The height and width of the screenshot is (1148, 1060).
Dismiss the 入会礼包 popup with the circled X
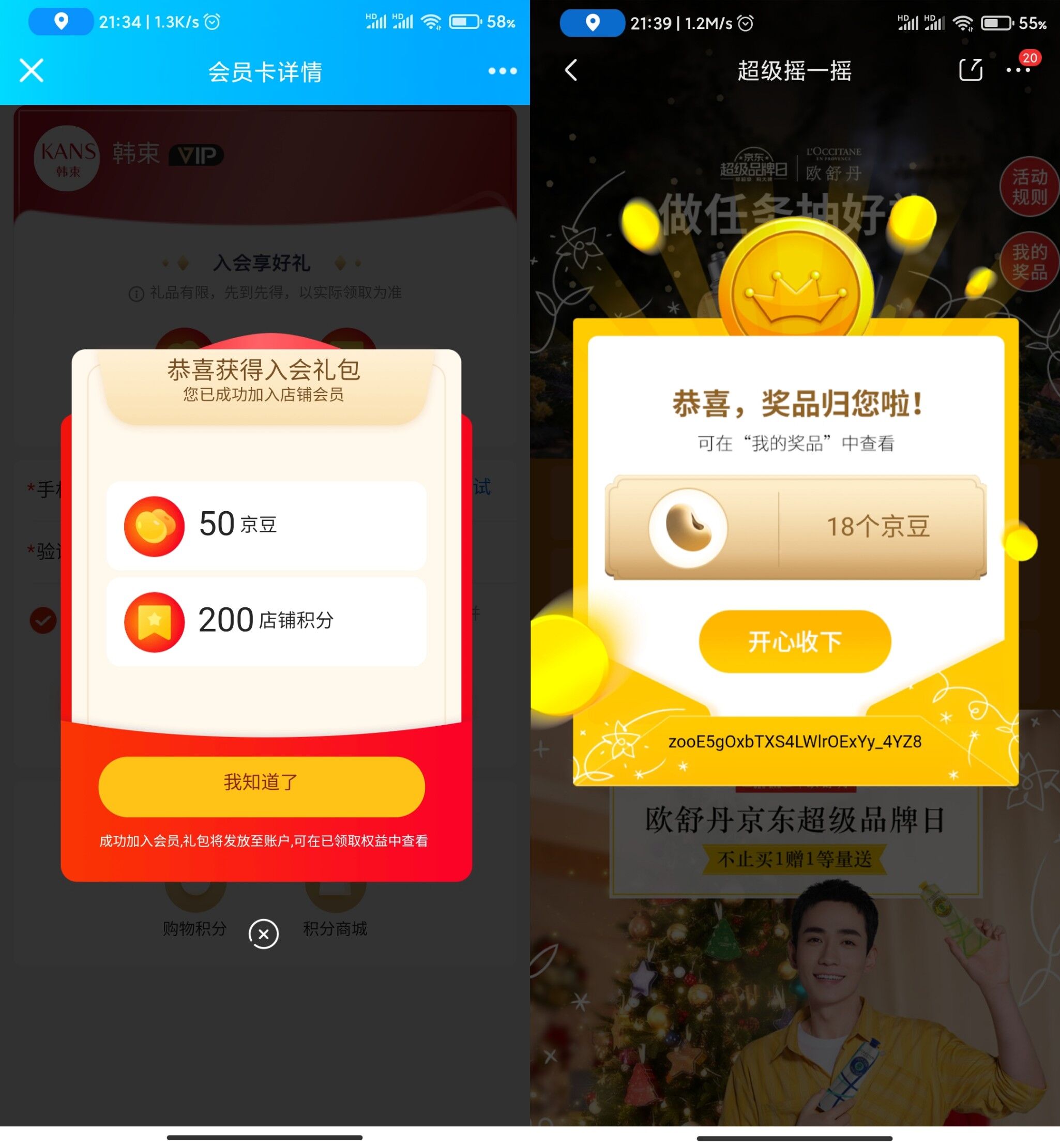point(263,934)
